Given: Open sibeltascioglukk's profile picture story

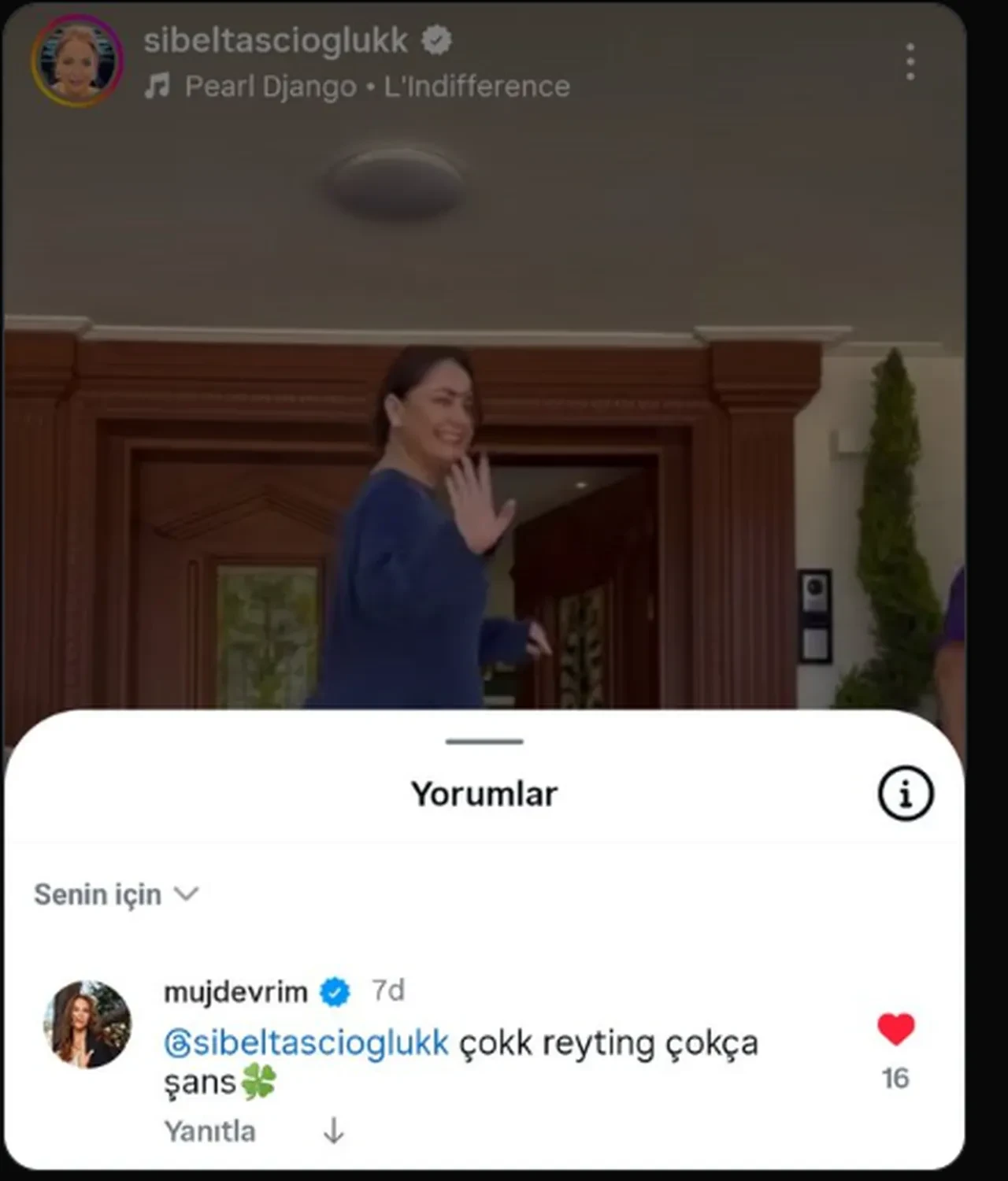Looking at the screenshot, I should coord(77,61).
